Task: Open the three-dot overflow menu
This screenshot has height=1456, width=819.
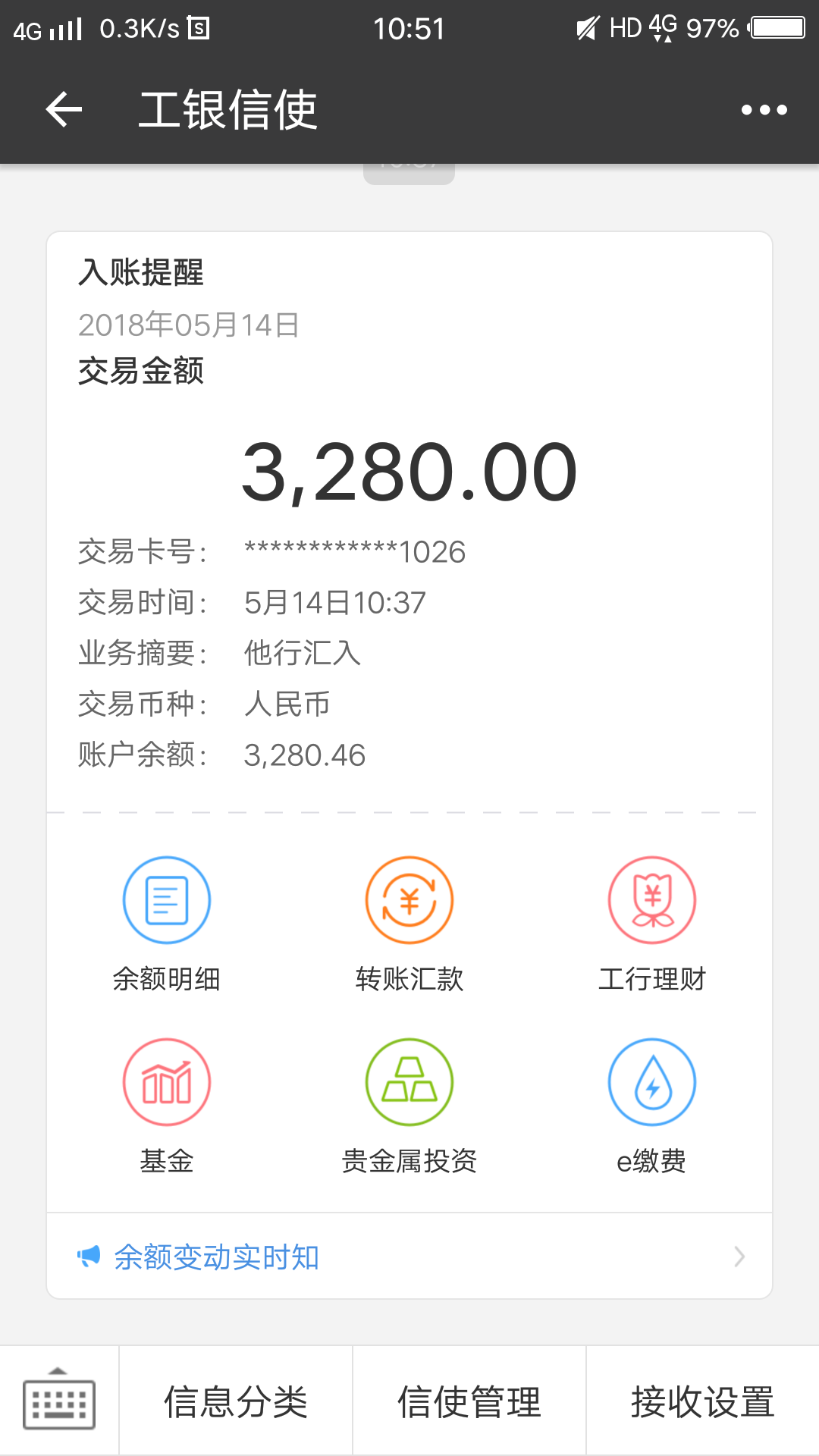Action: pyautogui.click(x=764, y=110)
